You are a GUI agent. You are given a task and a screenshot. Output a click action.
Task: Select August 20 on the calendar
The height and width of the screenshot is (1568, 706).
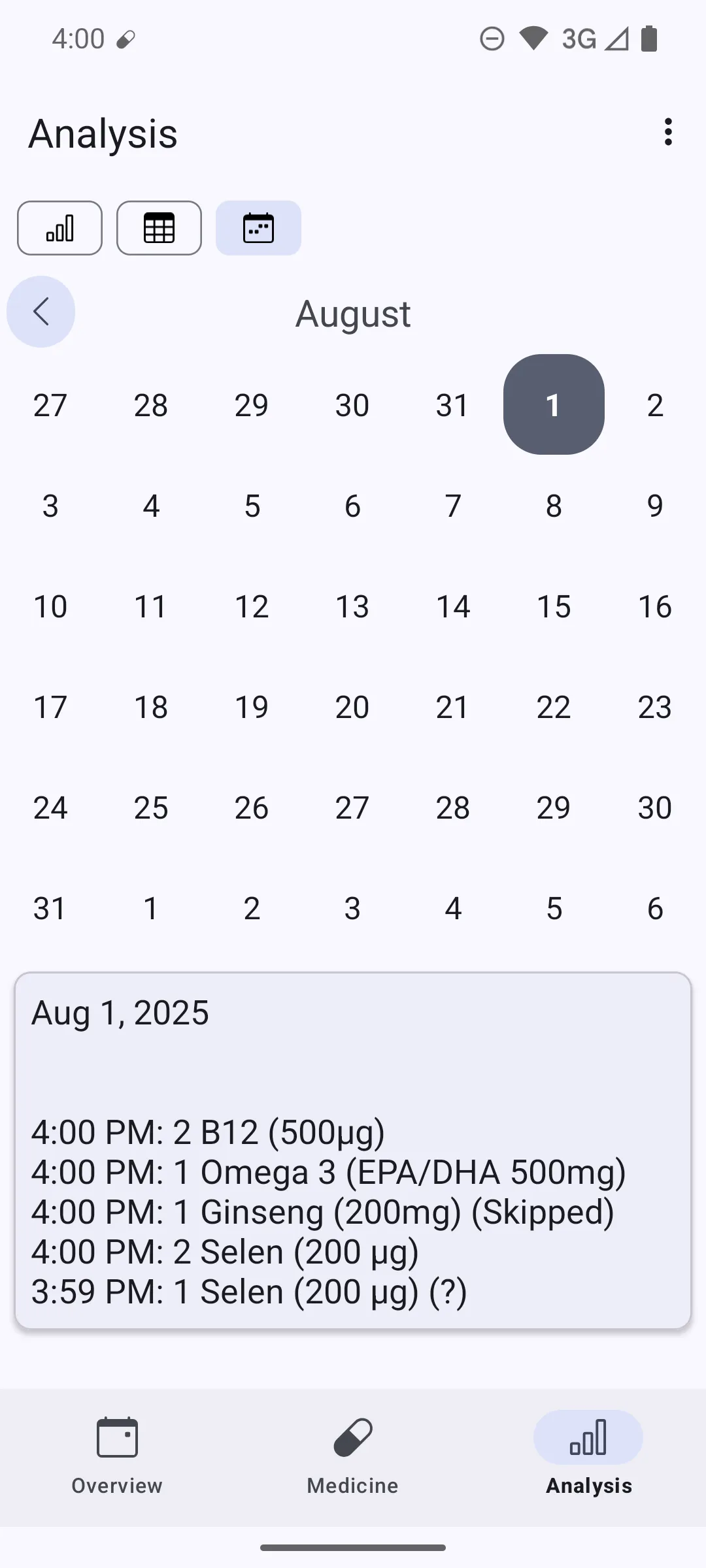(352, 706)
